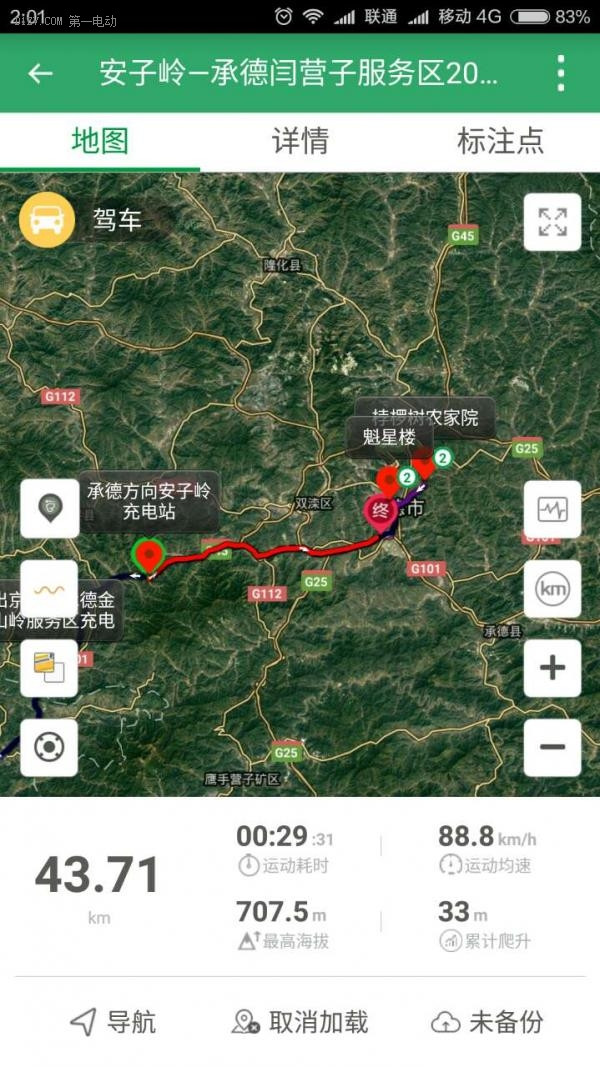Select the 地图 tab
This screenshot has width=600, height=1067.
tap(100, 141)
